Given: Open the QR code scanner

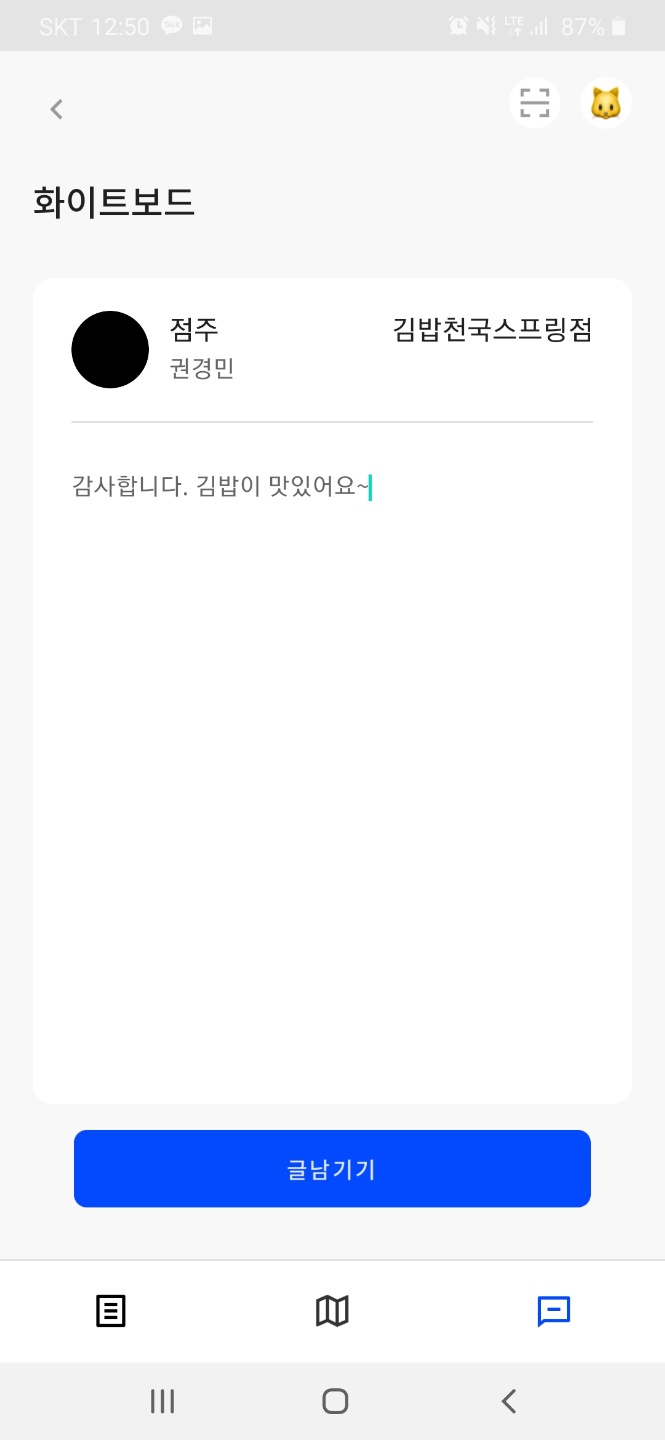Looking at the screenshot, I should click(x=535, y=103).
